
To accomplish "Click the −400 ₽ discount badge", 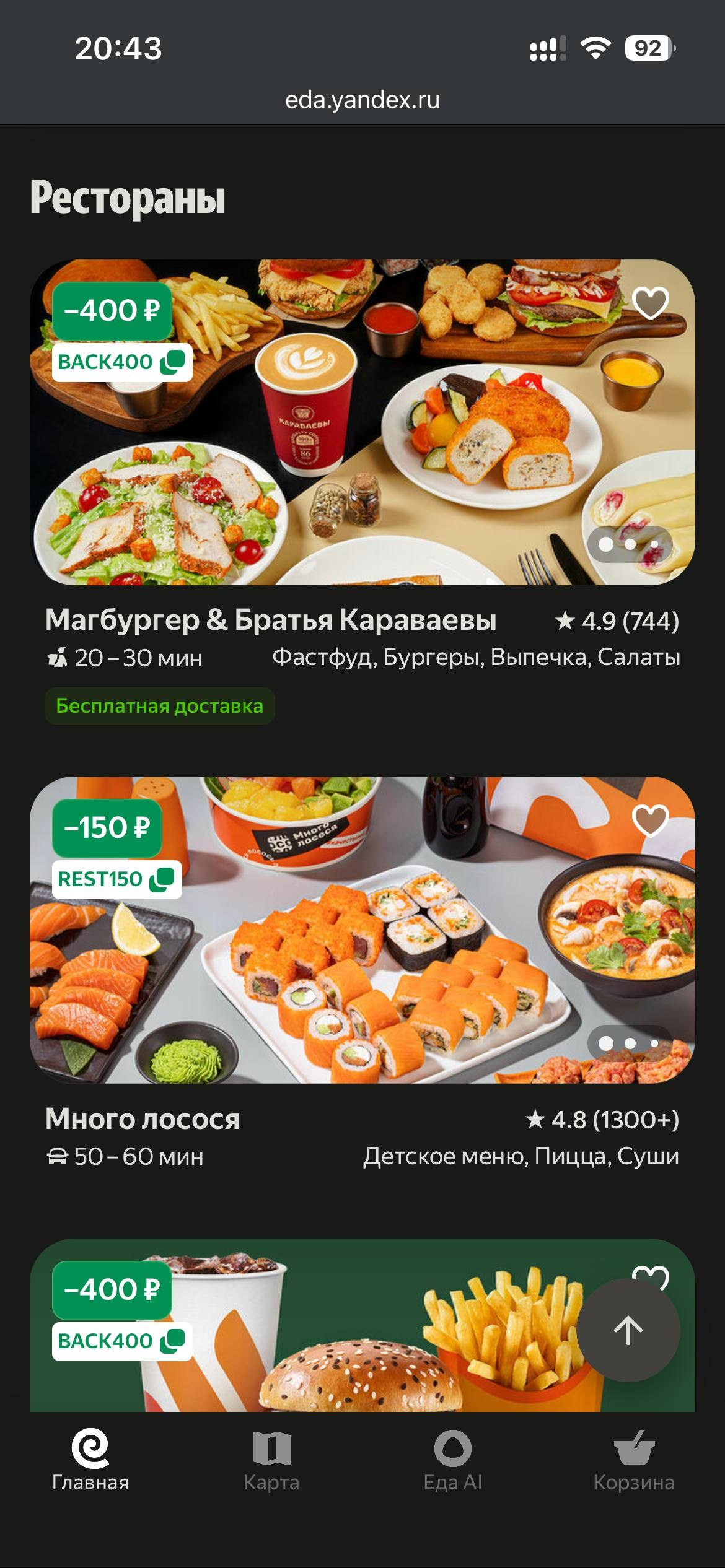I will [110, 310].
